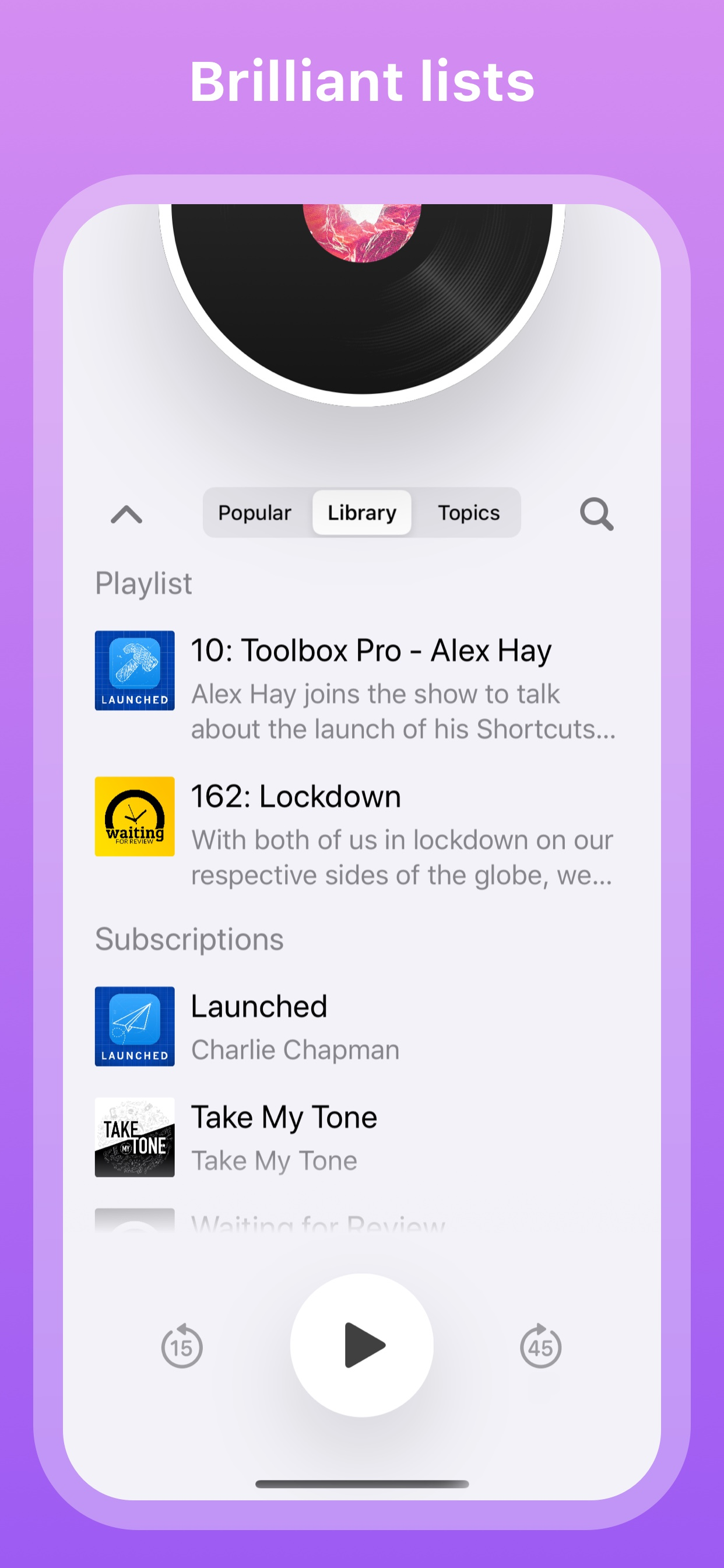This screenshot has width=724, height=1568.
Task: Switch to the Popular tab
Action: point(255,513)
